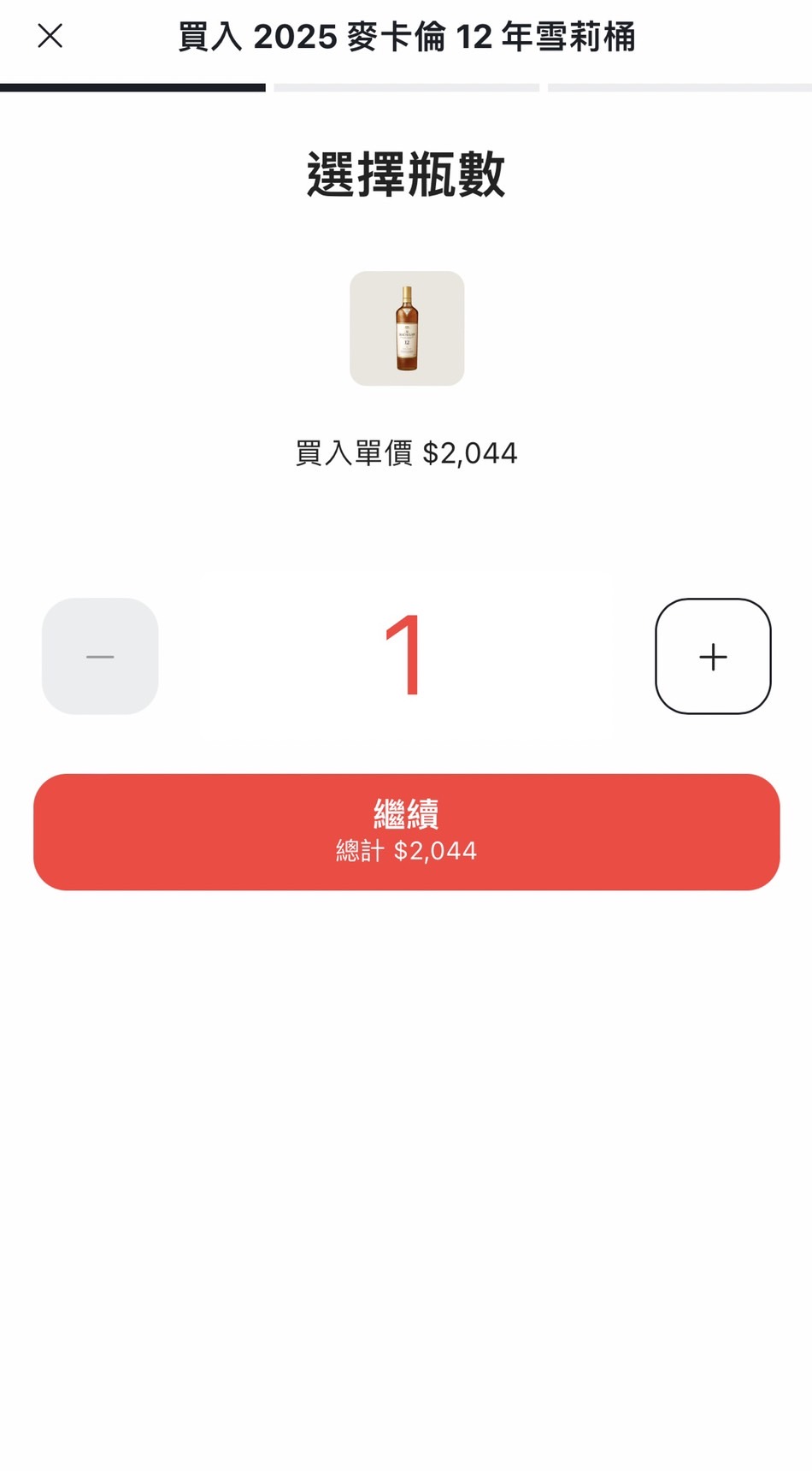Decrease bottle count with the minus control
This screenshot has height=1471, width=812.
click(99, 657)
